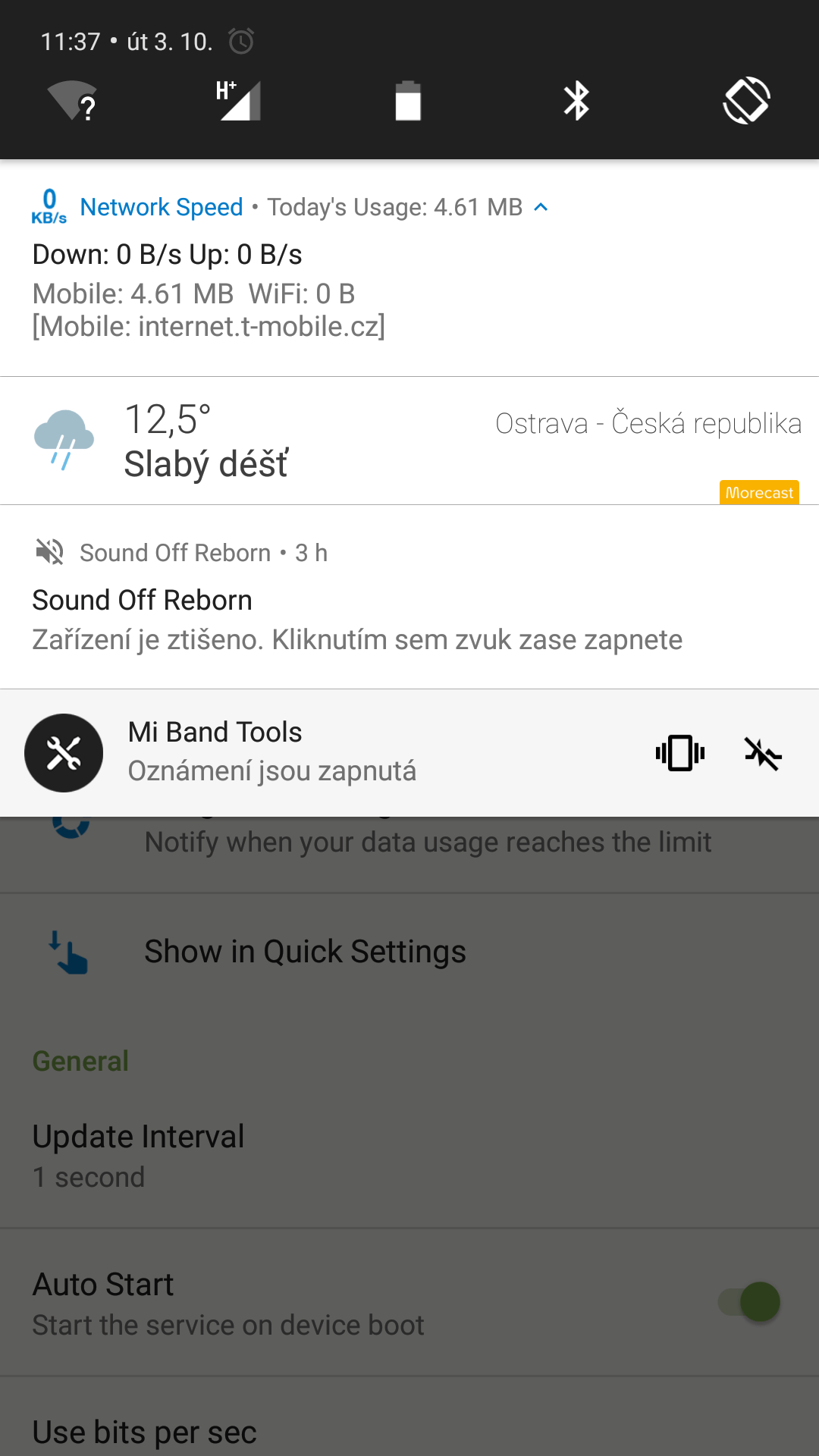Open Show in Quick Settings option
Screen dimensions: 819x1456
[409, 952]
